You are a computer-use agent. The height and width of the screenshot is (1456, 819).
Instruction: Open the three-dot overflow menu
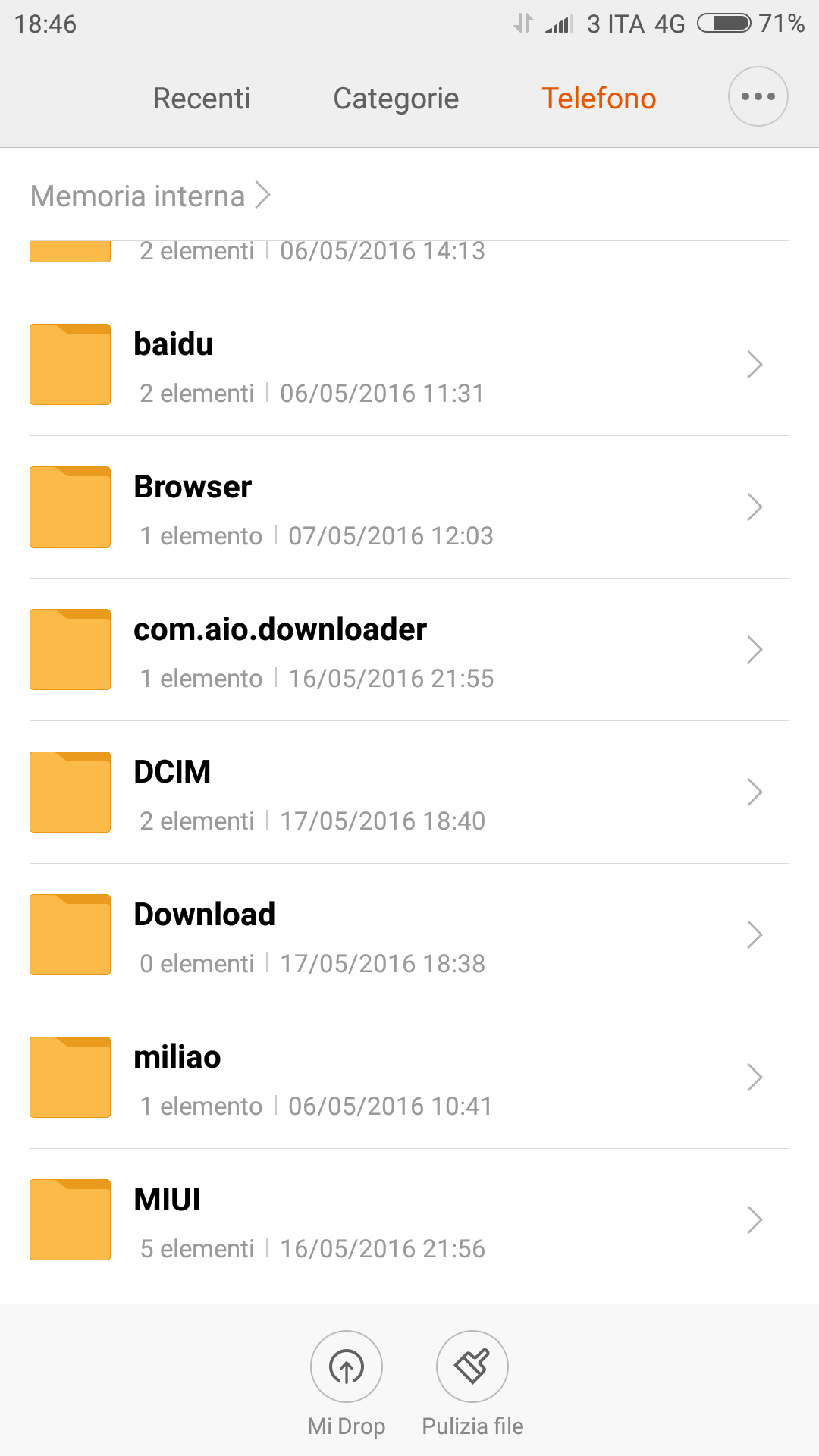(758, 96)
